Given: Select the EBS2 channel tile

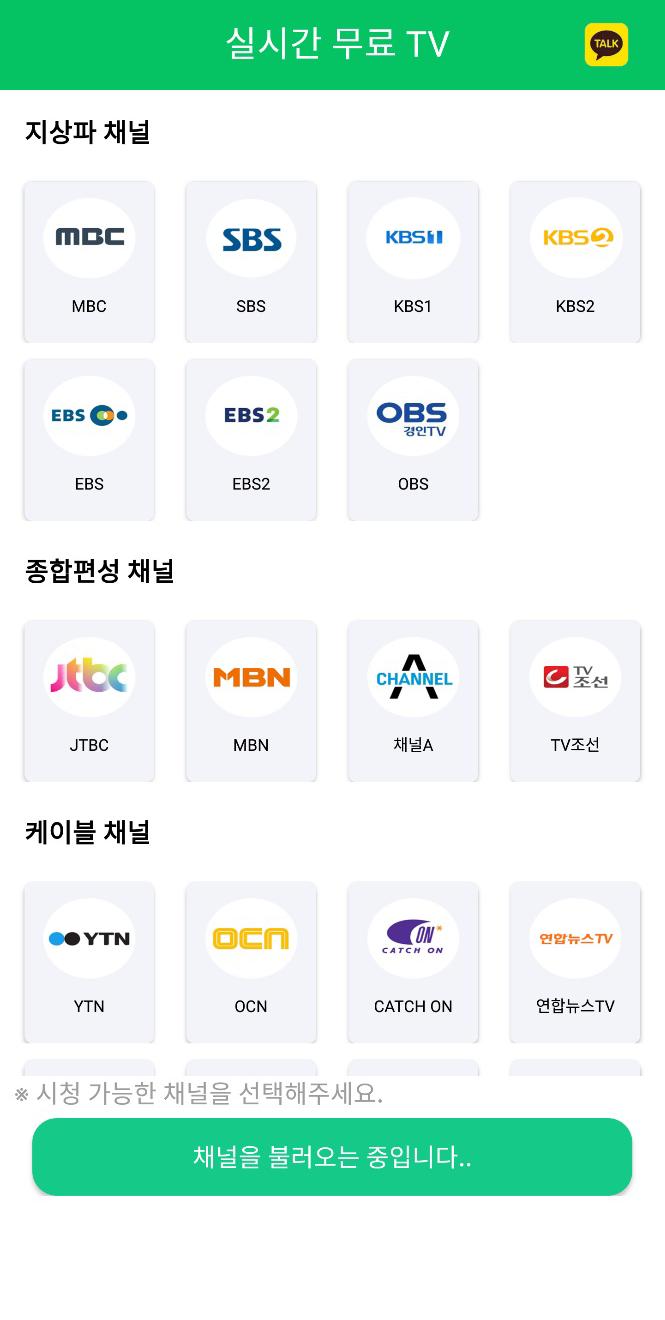Looking at the screenshot, I should point(251,439).
